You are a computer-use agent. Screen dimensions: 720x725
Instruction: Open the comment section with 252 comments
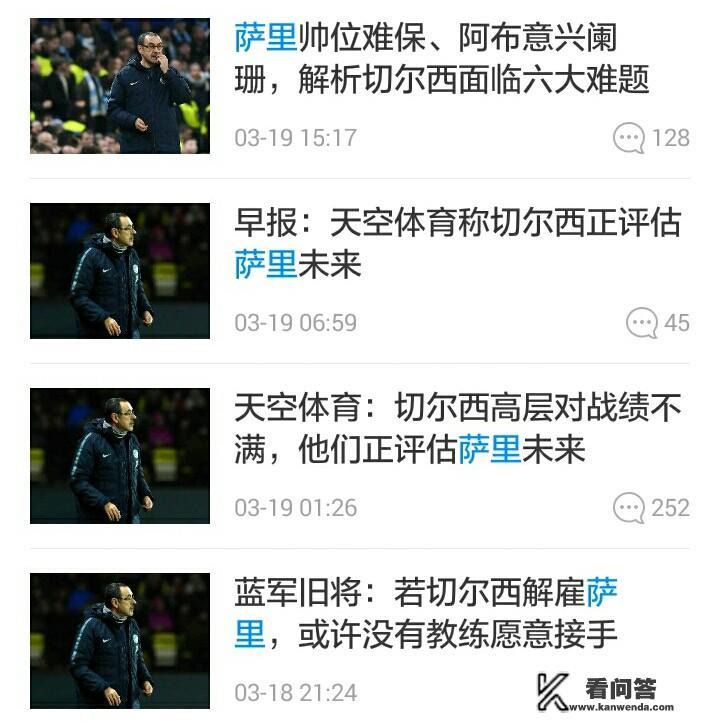click(x=629, y=504)
